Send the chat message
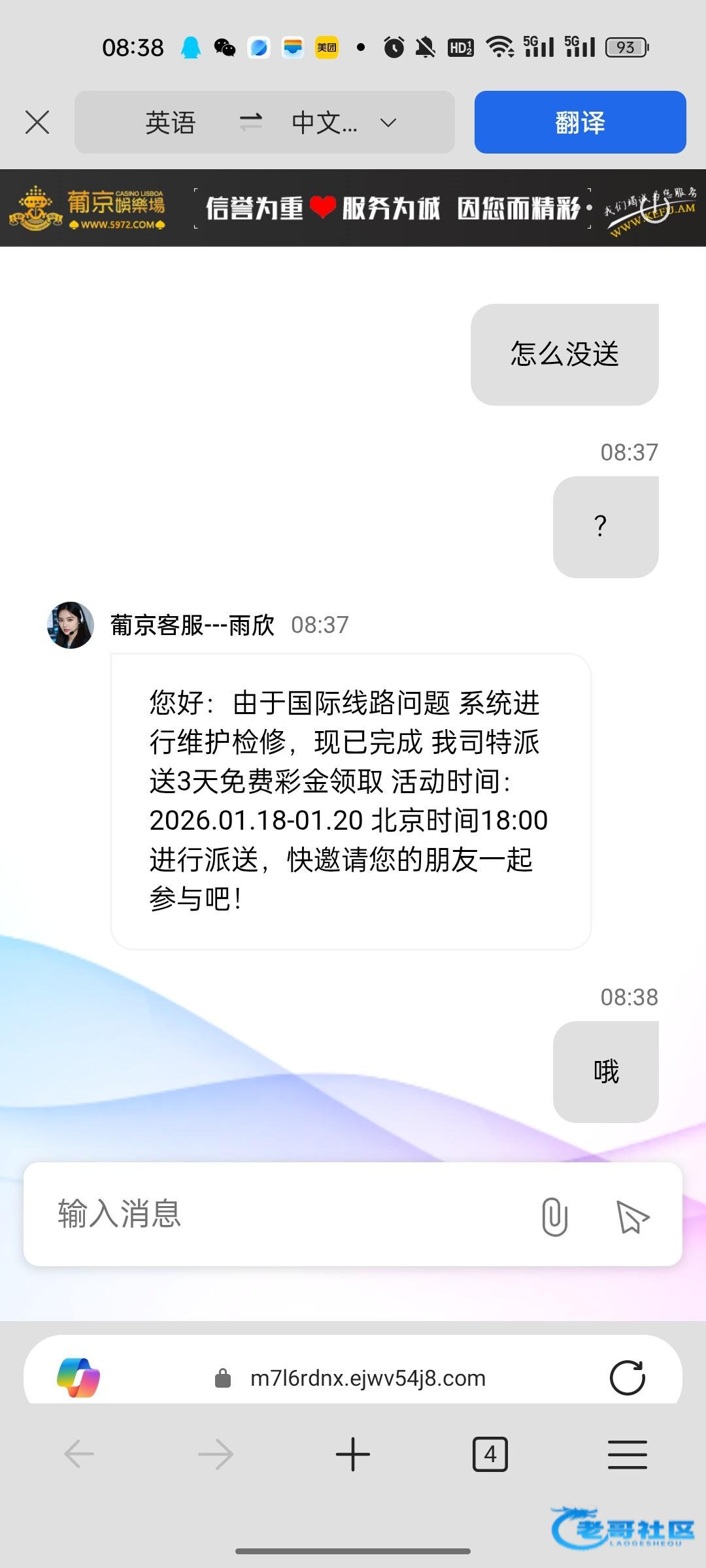 [632, 1217]
